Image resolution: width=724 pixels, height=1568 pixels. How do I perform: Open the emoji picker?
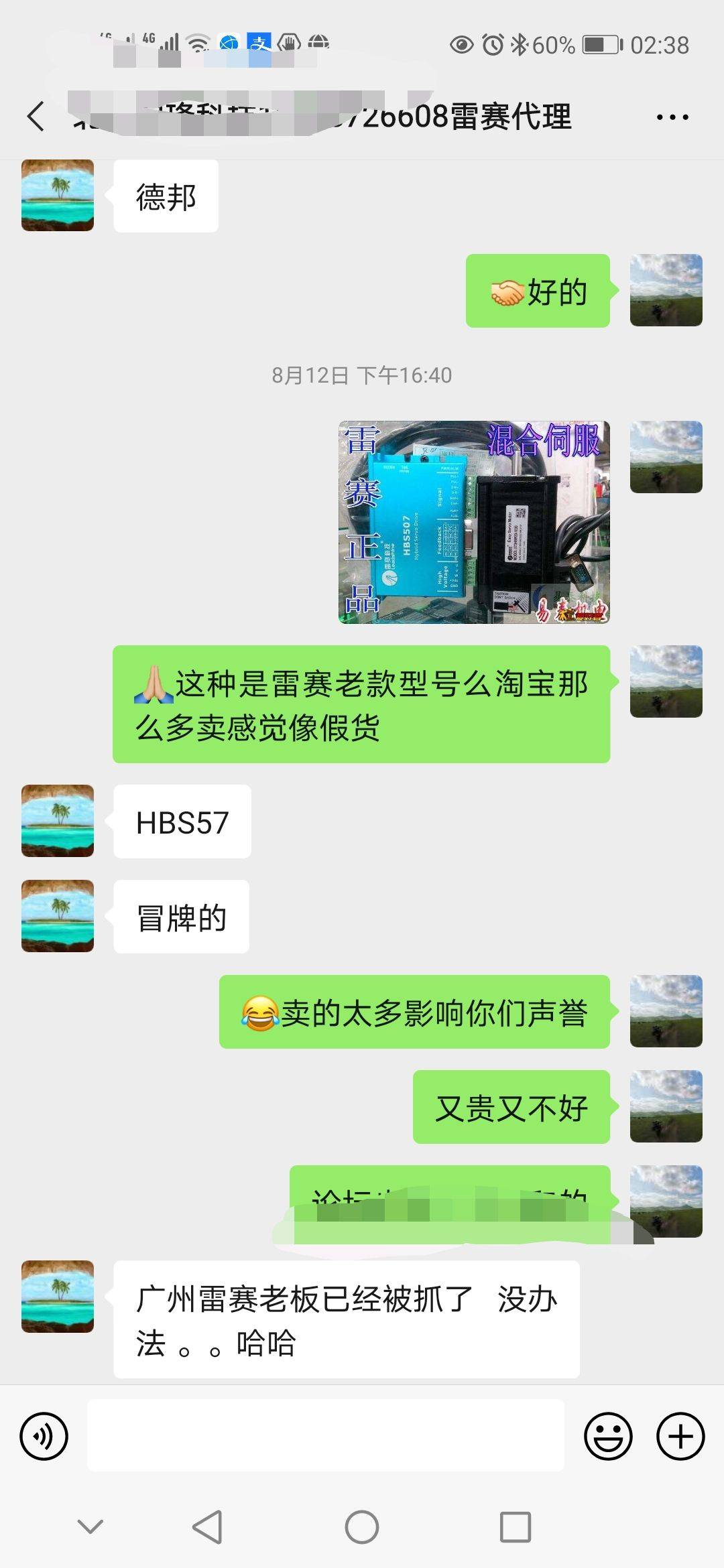(x=608, y=1437)
